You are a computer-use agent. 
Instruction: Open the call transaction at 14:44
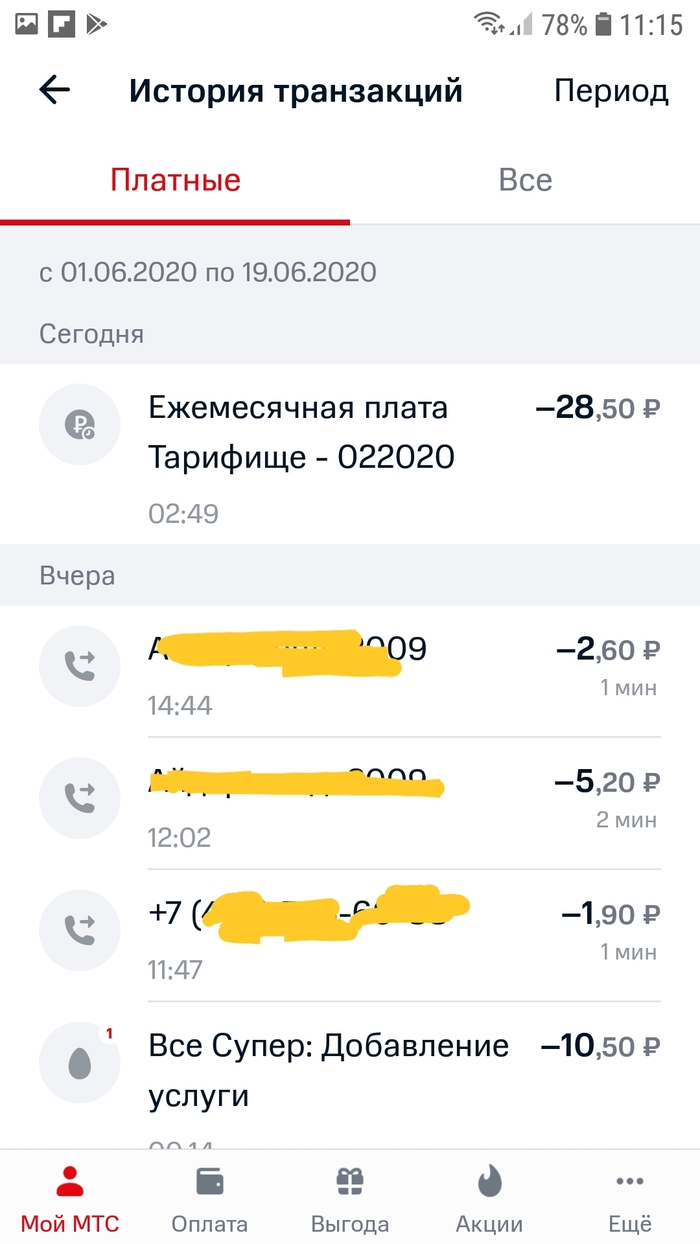click(350, 672)
